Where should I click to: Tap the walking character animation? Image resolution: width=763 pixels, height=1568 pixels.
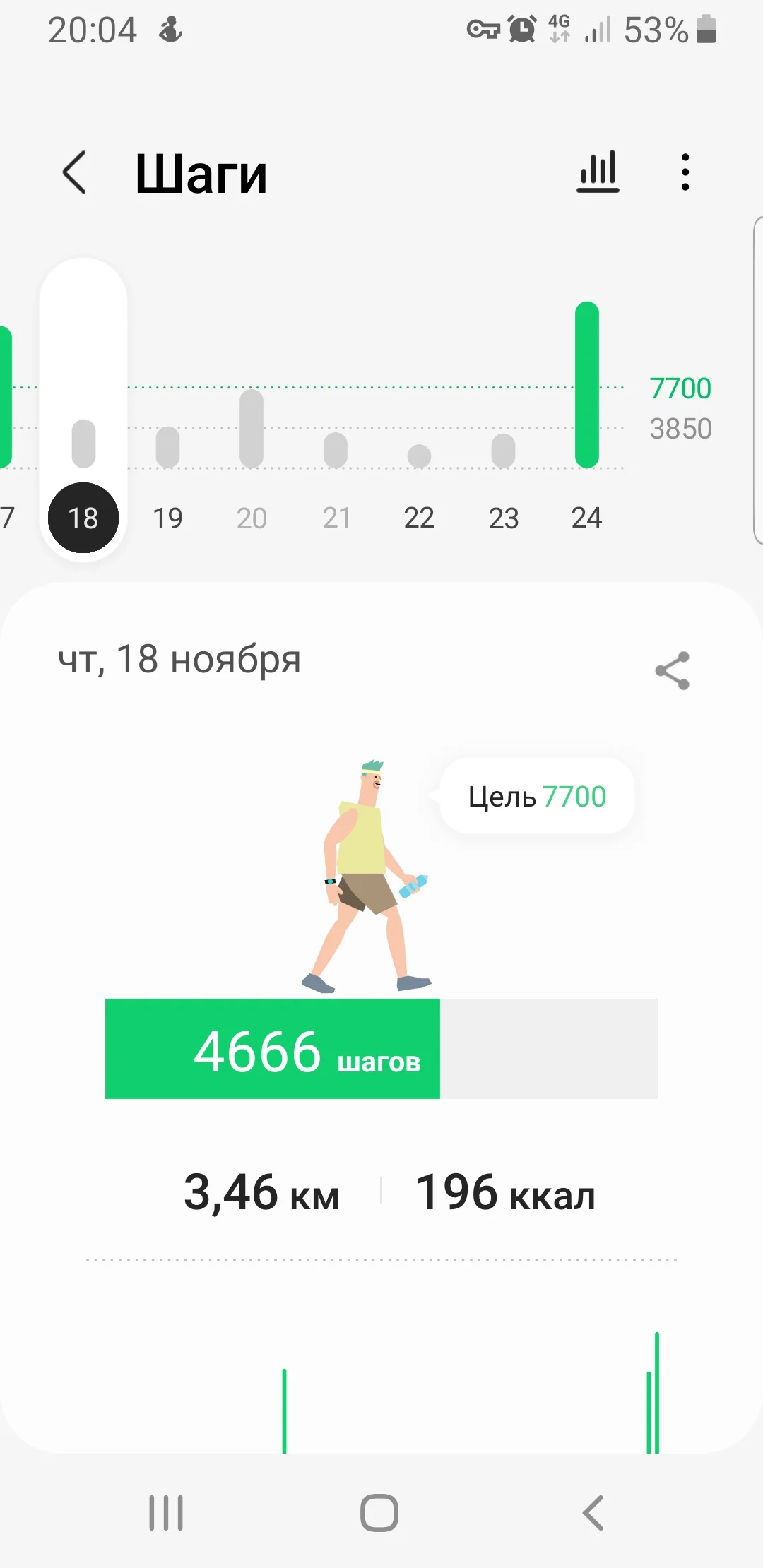point(367,876)
